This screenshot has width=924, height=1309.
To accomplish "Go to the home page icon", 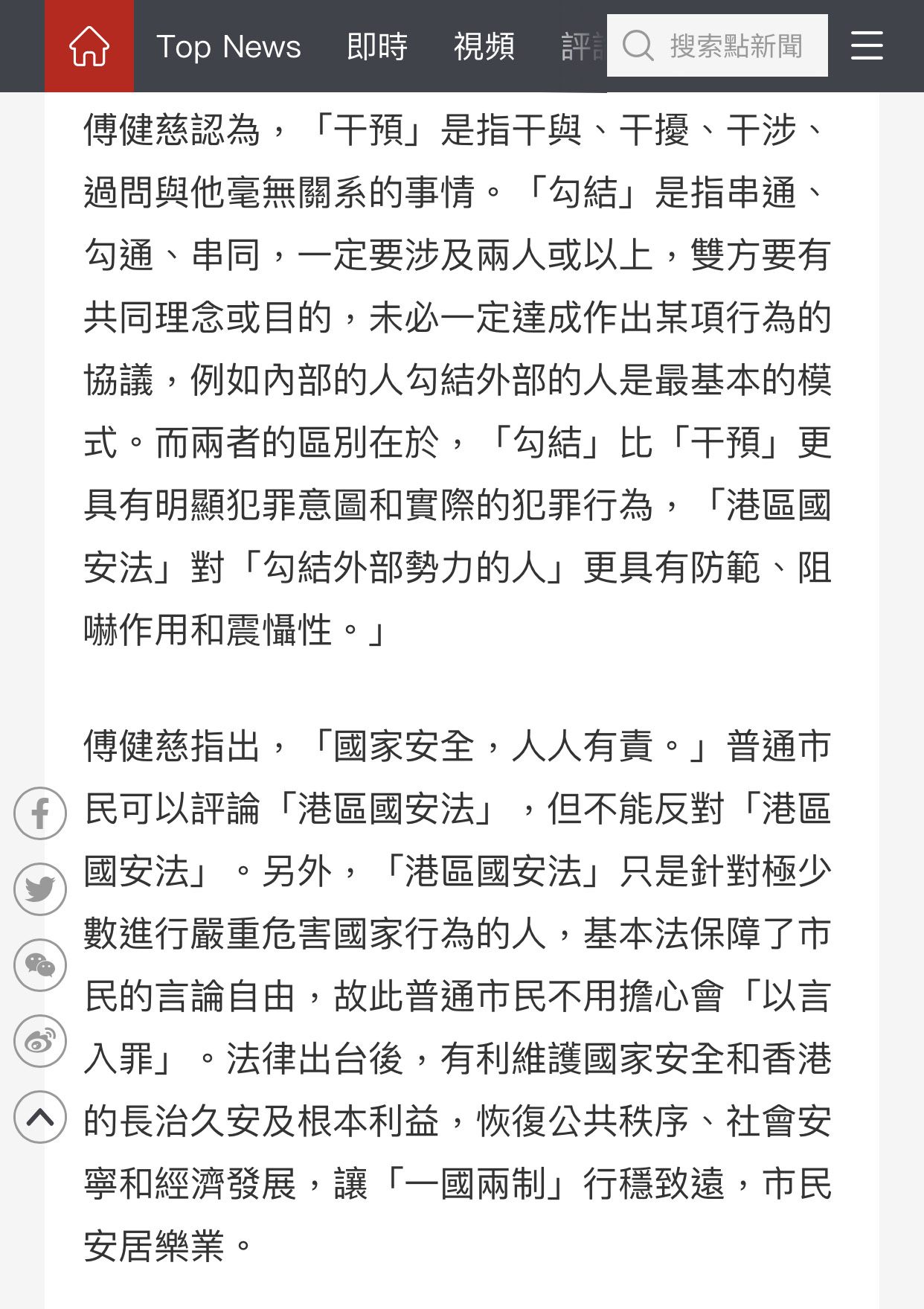I will click(x=89, y=46).
